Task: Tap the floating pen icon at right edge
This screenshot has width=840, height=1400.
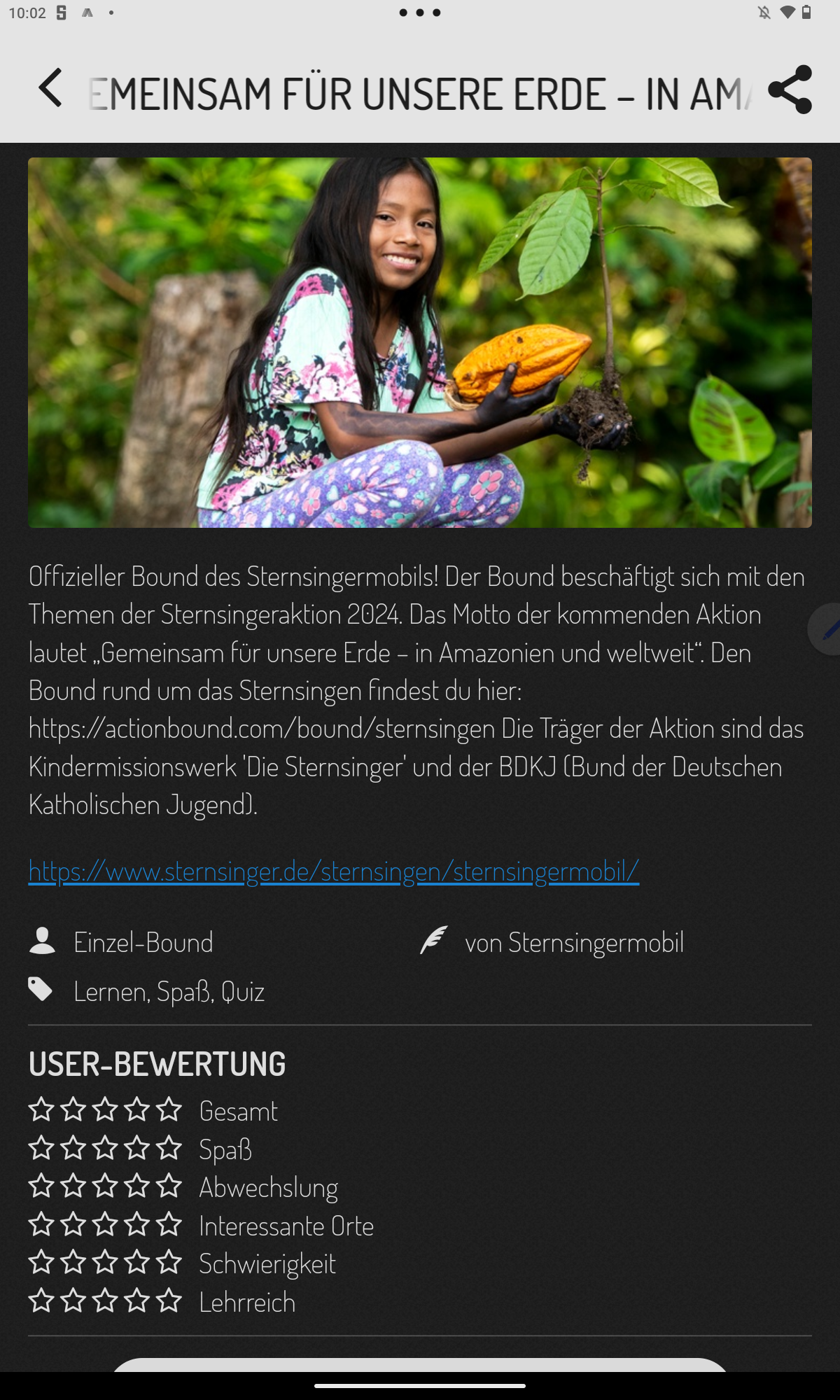Action: tap(827, 629)
